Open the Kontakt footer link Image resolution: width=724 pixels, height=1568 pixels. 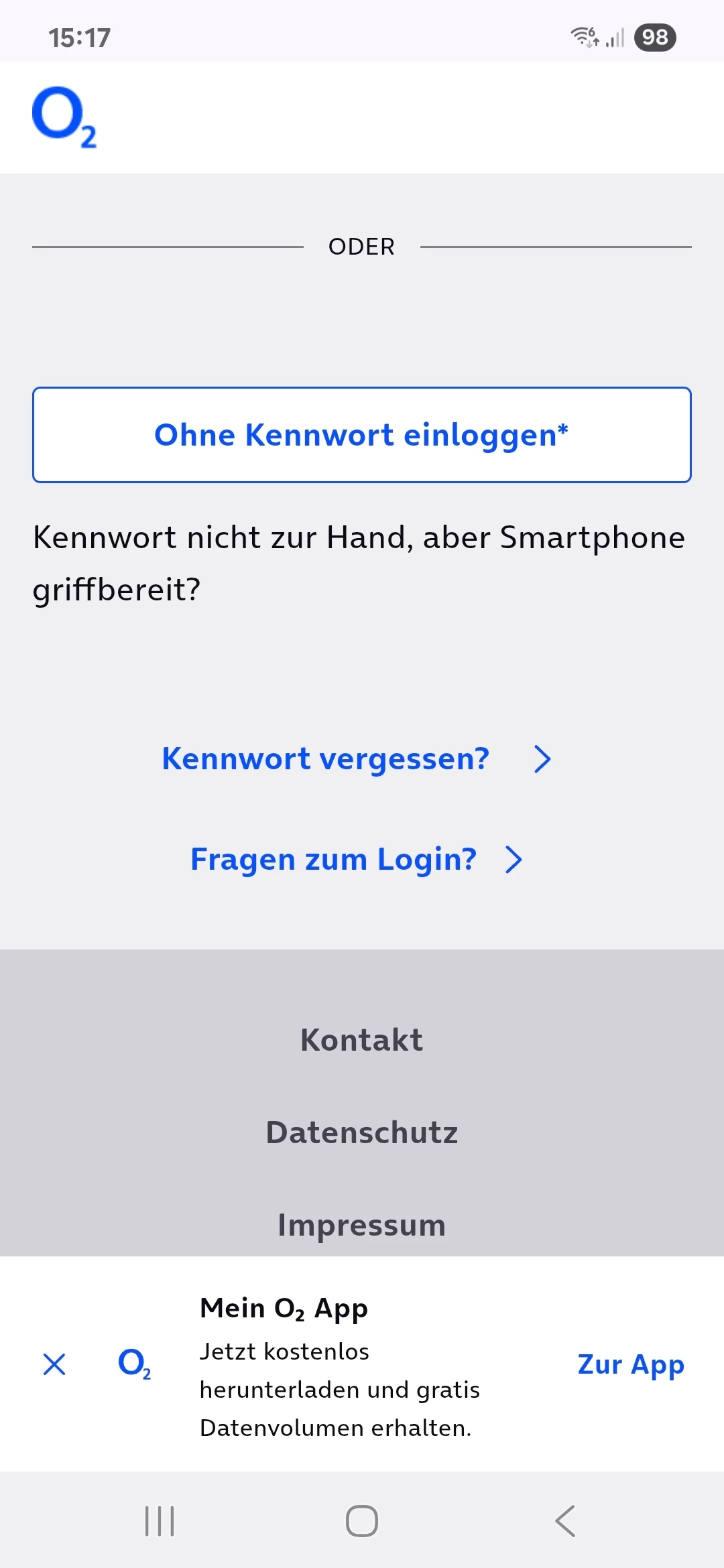coord(362,1040)
